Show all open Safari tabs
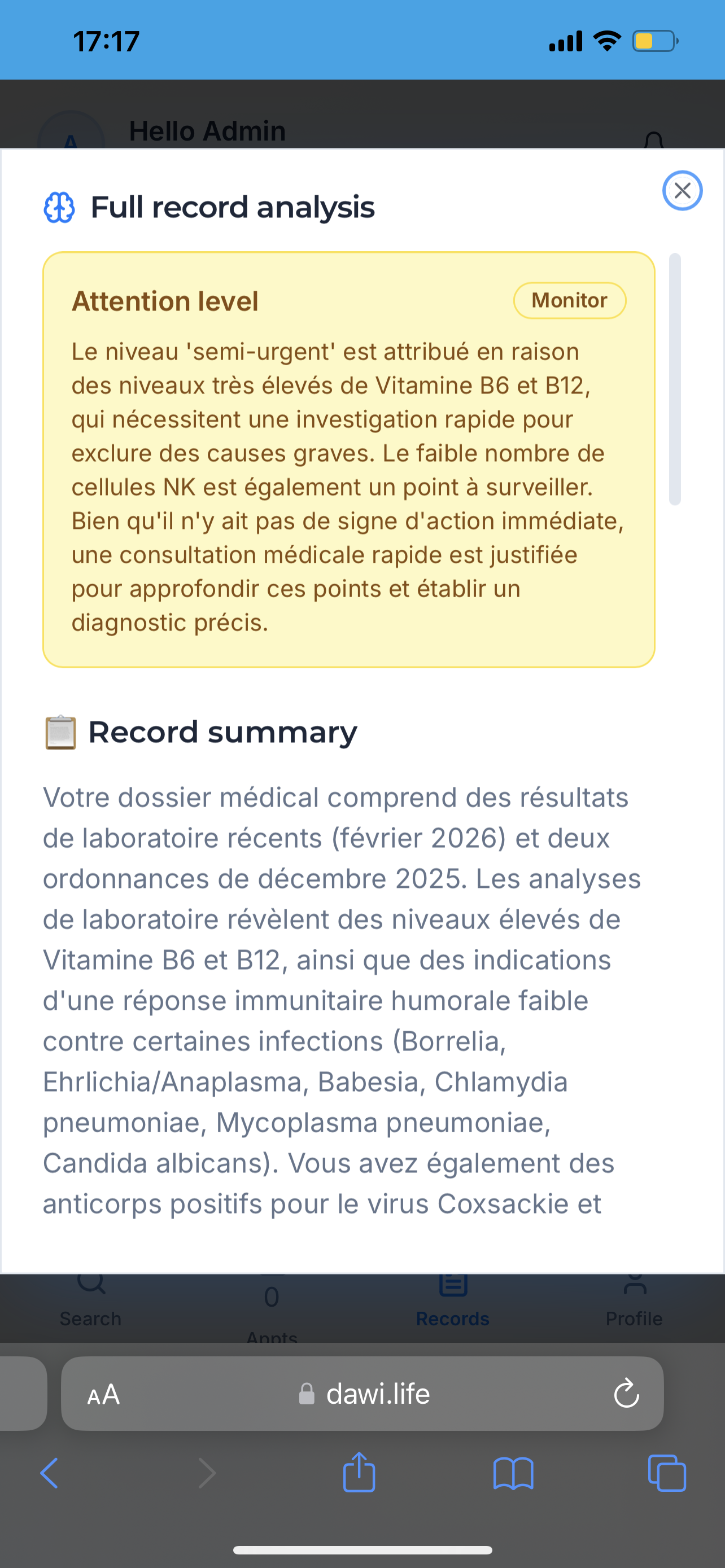Viewport: 725px width, 1568px height. click(x=667, y=1473)
